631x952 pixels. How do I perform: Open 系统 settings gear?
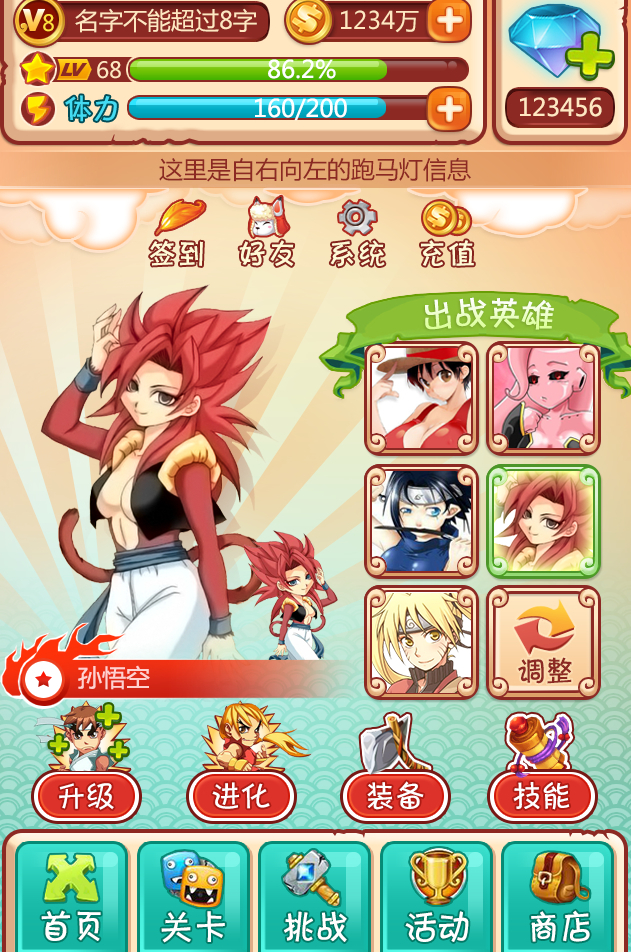coord(357,233)
